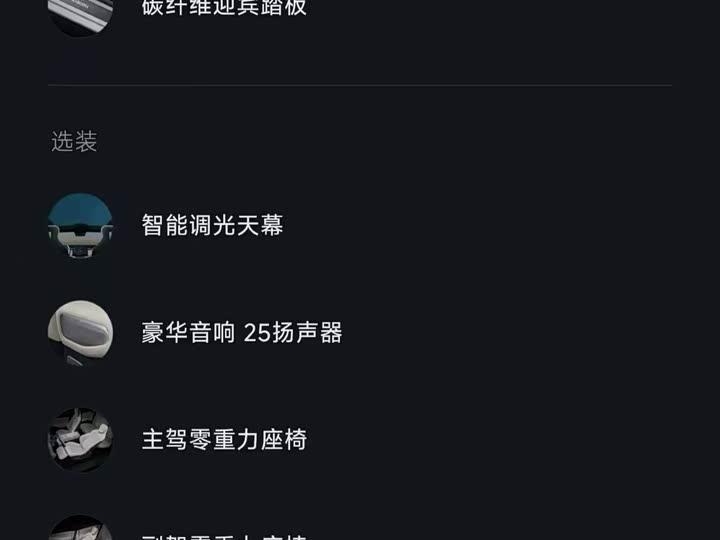
Task: Select 豪华音响 25扬声器 row
Action: pos(241,333)
